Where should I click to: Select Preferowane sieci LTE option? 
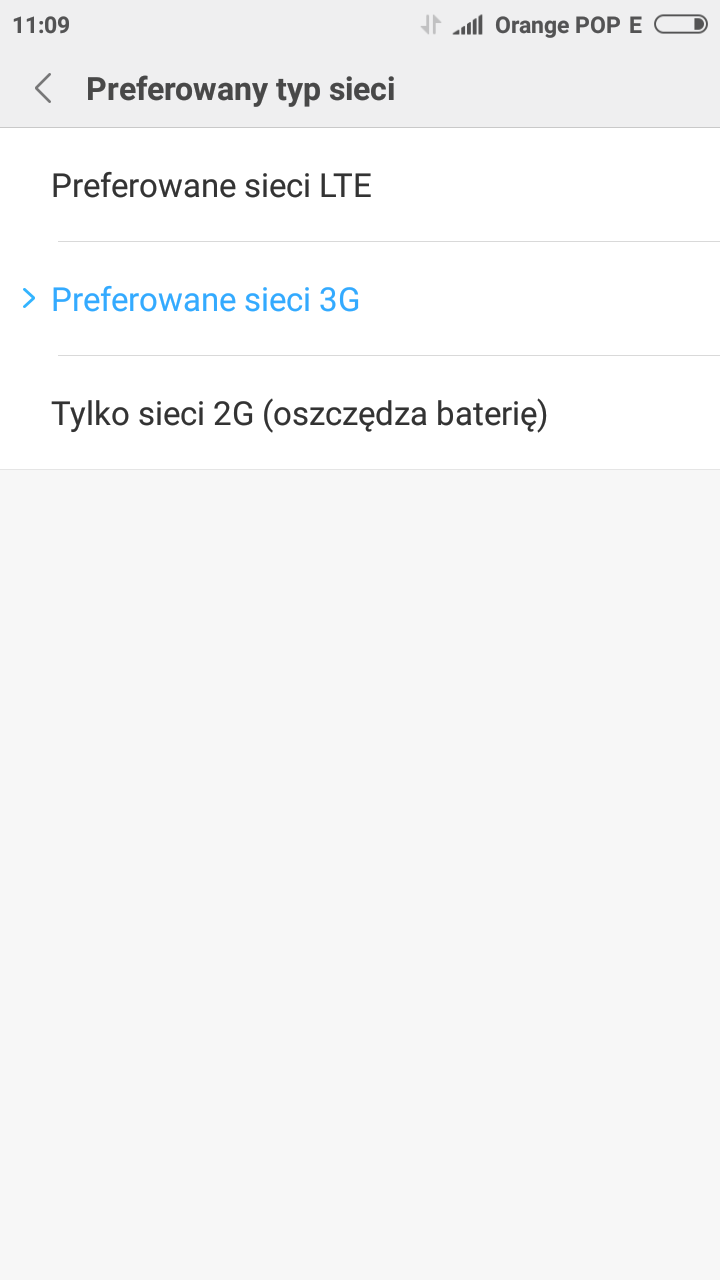pyautogui.click(x=211, y=186)
